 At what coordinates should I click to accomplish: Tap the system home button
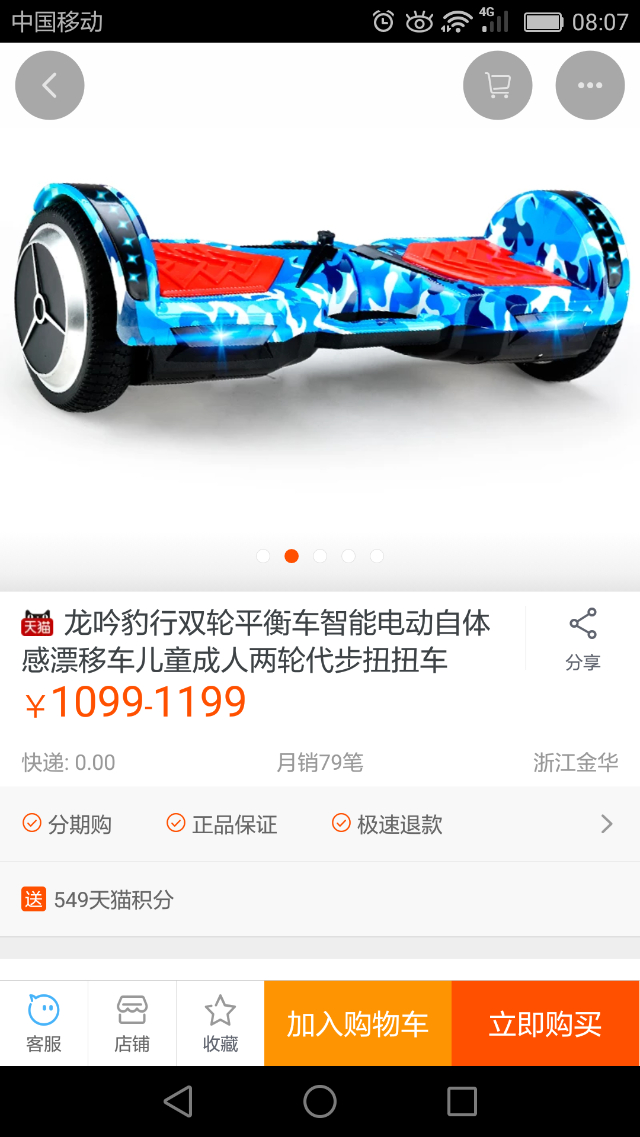[x=320, y=1101]
